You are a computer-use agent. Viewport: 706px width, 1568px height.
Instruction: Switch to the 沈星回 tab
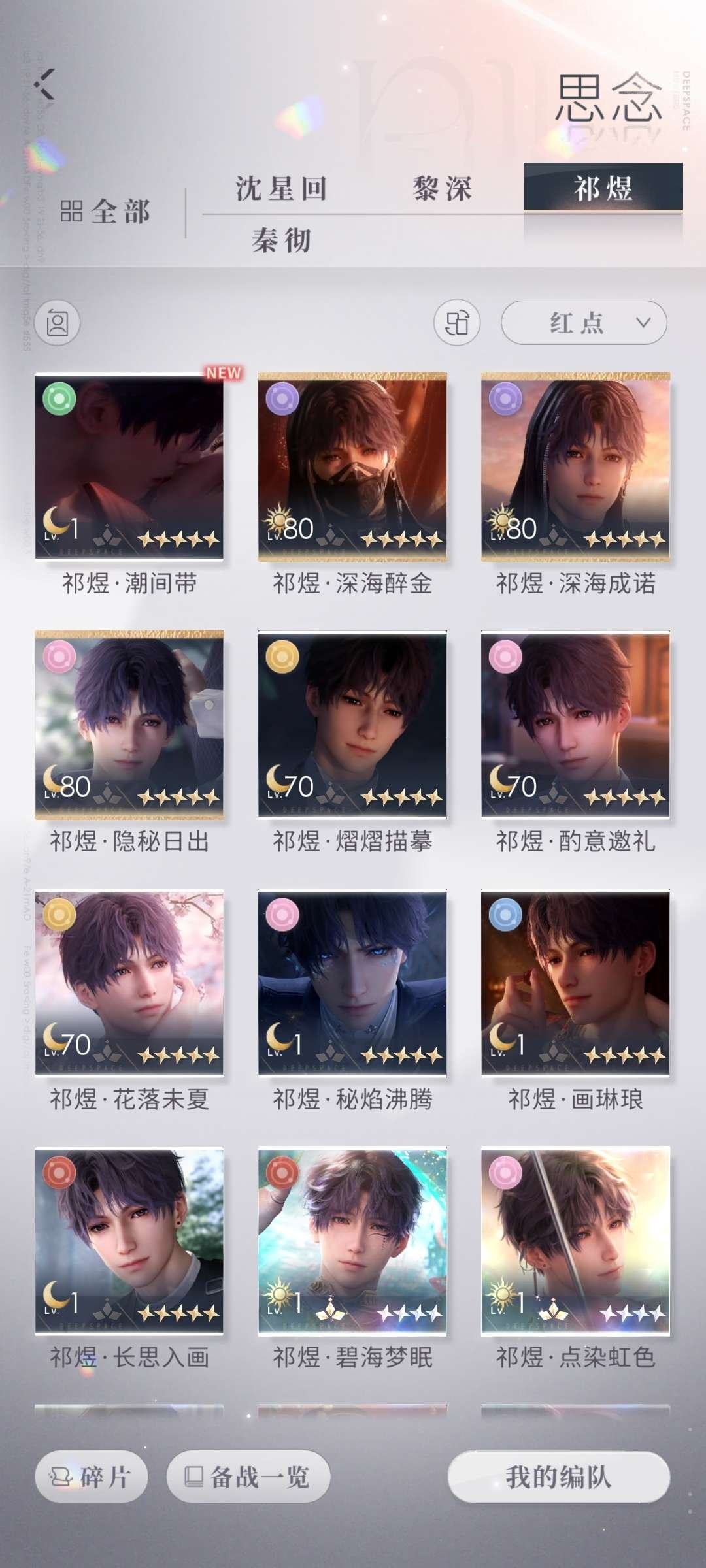tap(282, 189)
